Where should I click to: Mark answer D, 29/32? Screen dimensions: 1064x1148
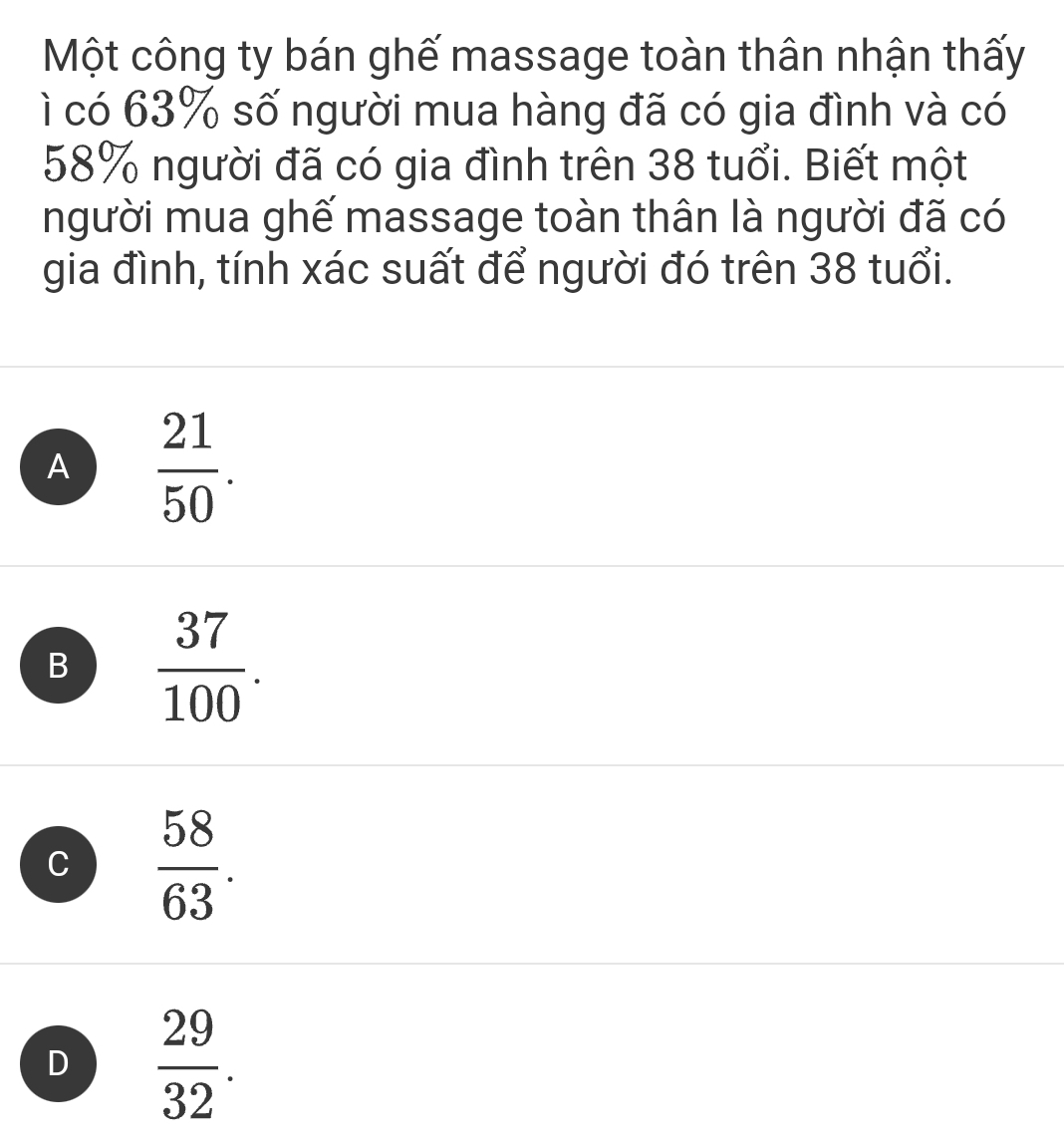coord(61,1063)
